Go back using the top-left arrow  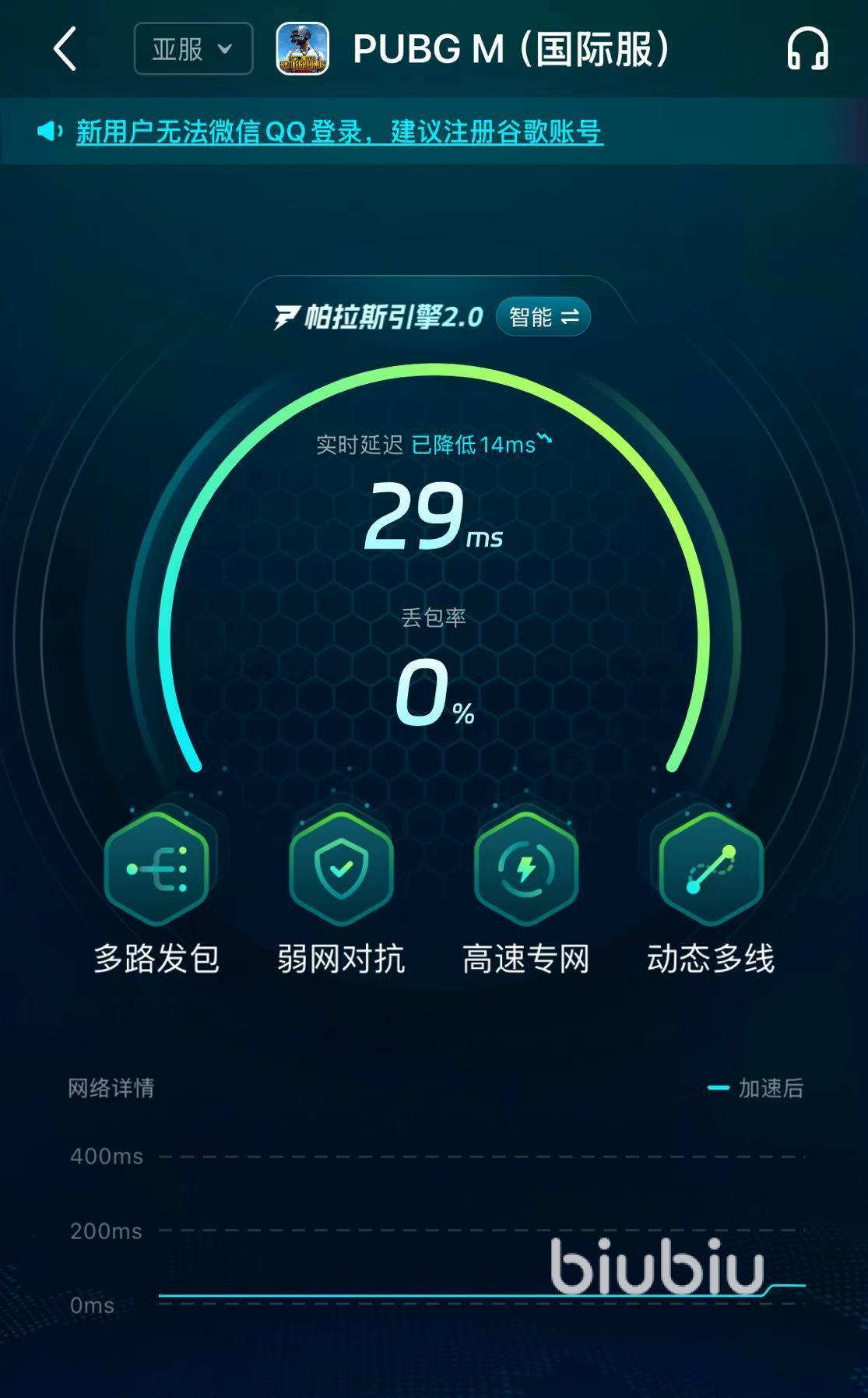65,49
